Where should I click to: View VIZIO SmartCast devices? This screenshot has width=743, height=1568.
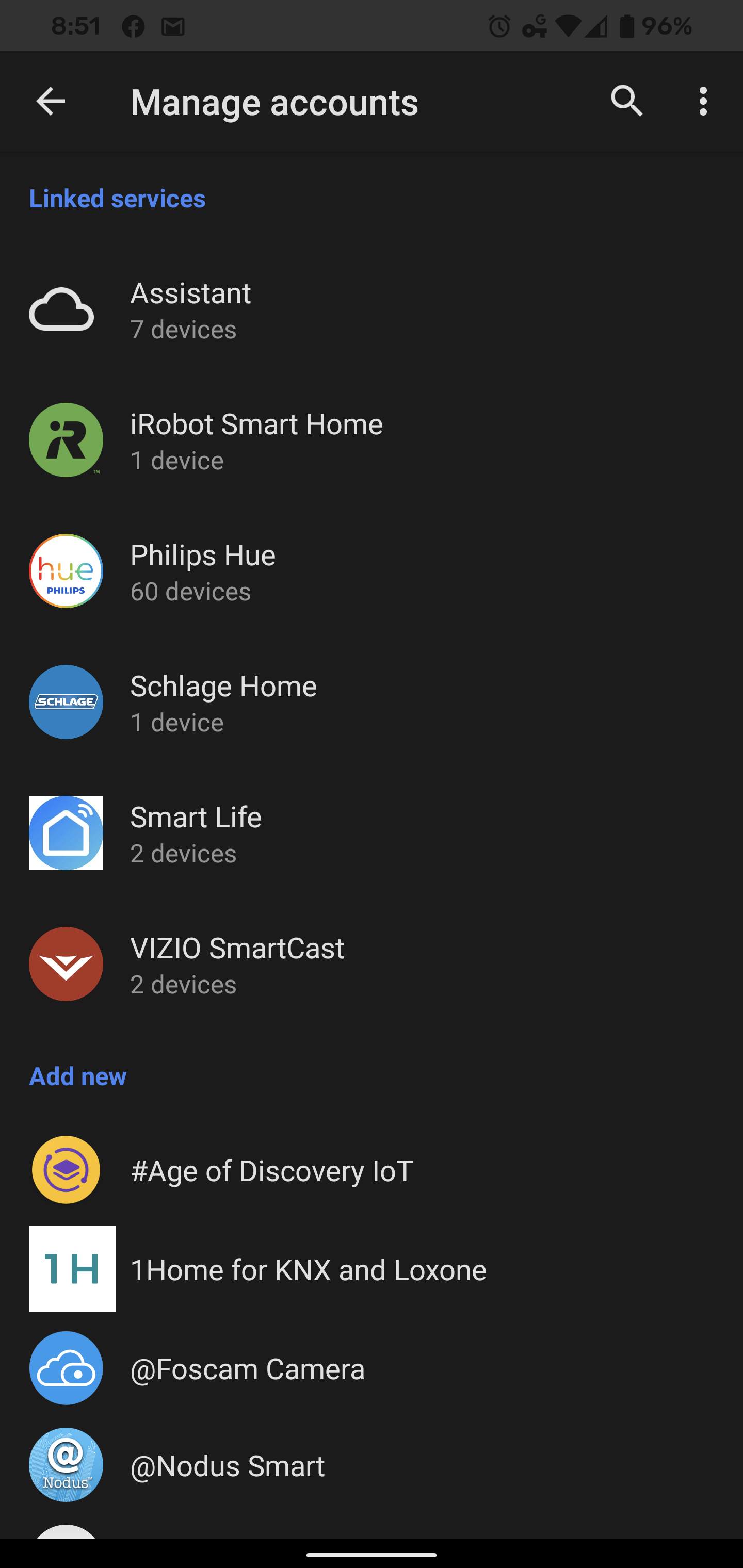(372, 964)
